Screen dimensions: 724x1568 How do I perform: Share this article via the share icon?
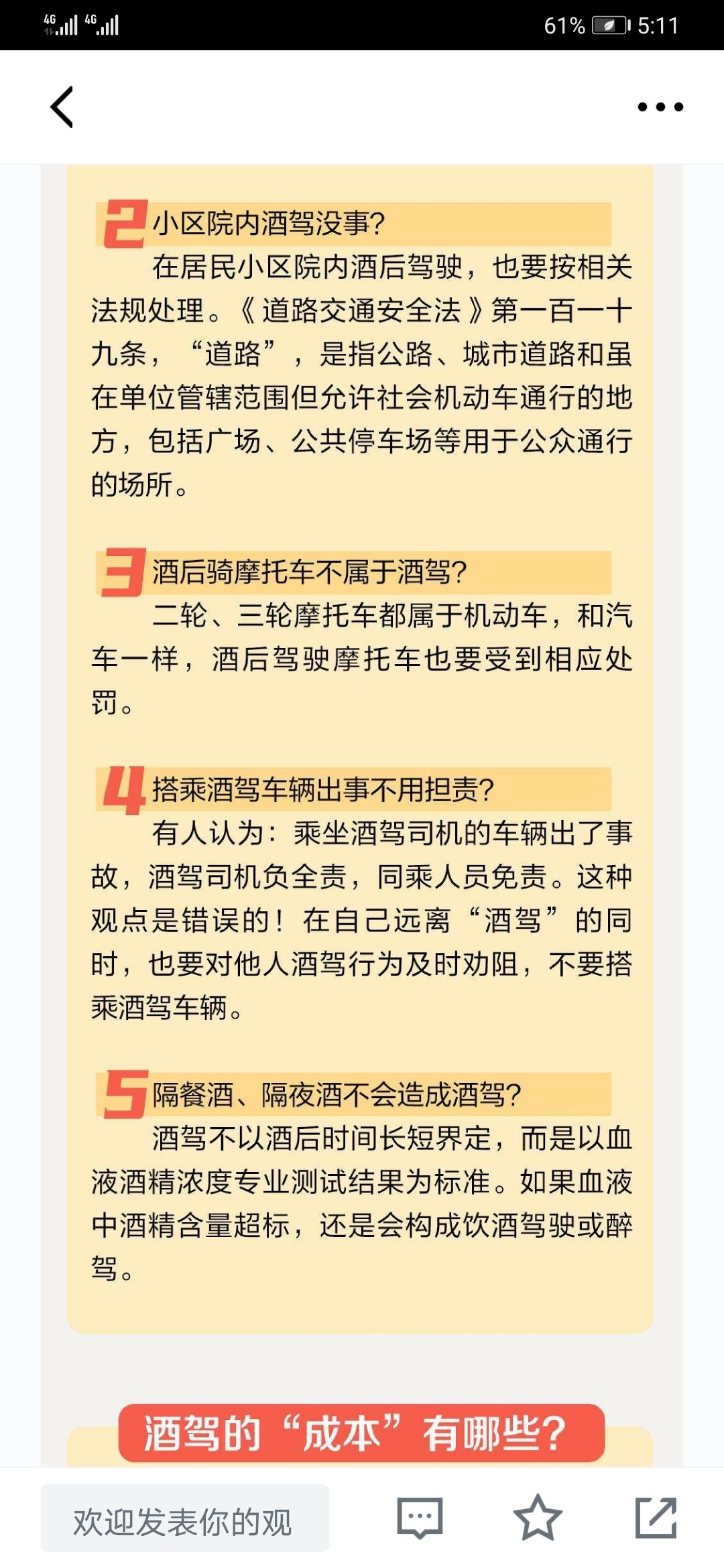point(656,1517)
